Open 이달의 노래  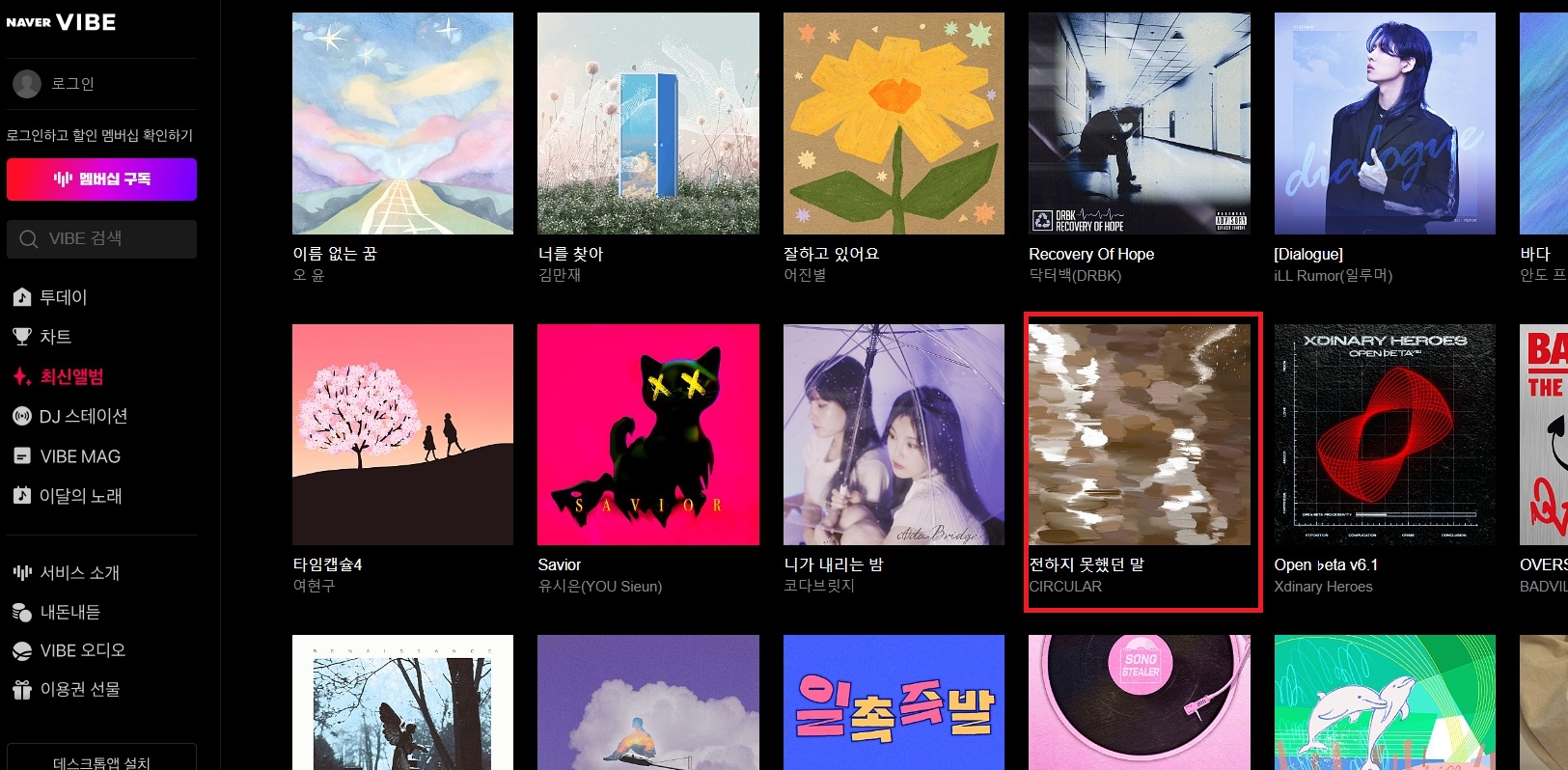coord(79,496)
